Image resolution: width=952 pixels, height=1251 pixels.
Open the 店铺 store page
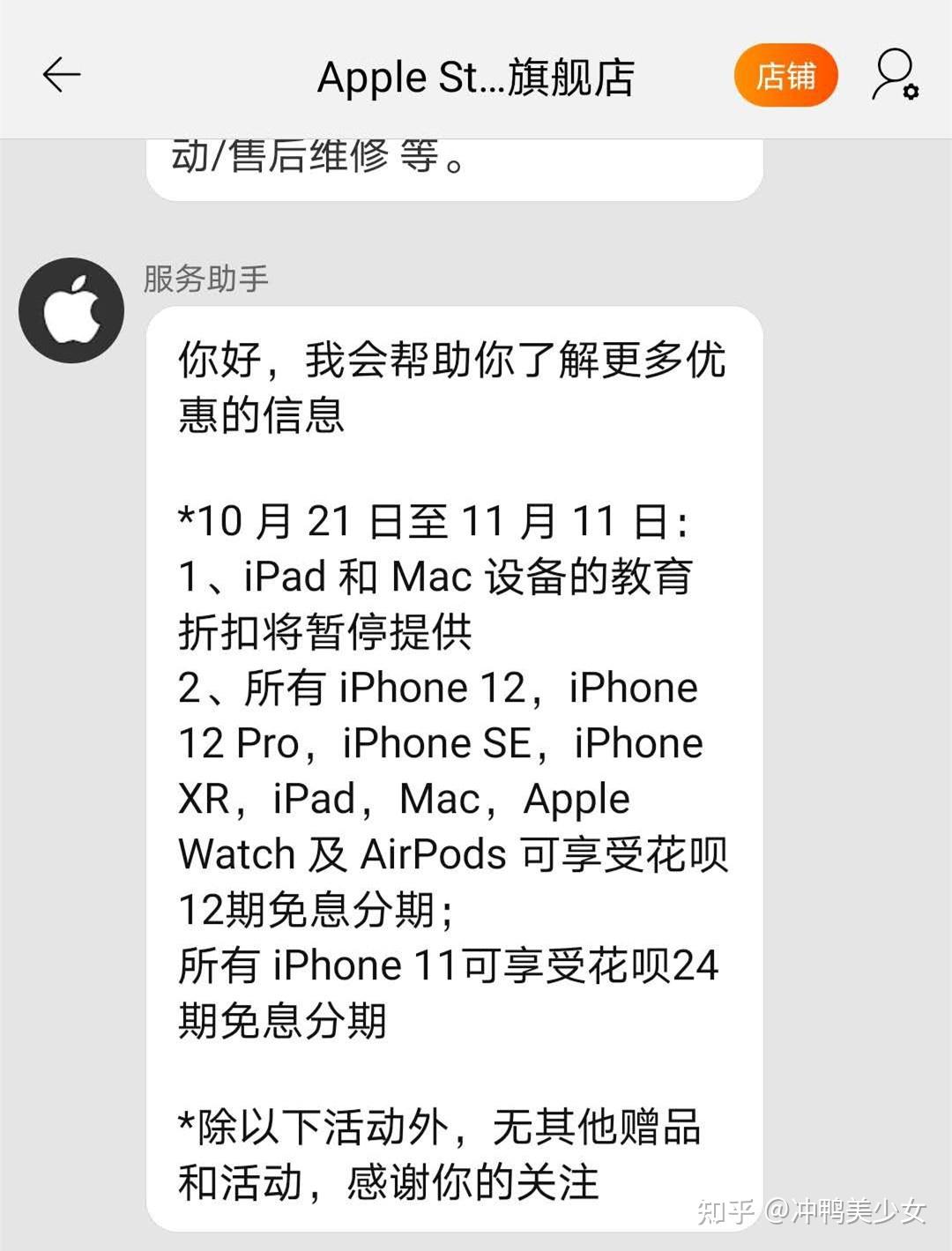pos(785,75)
